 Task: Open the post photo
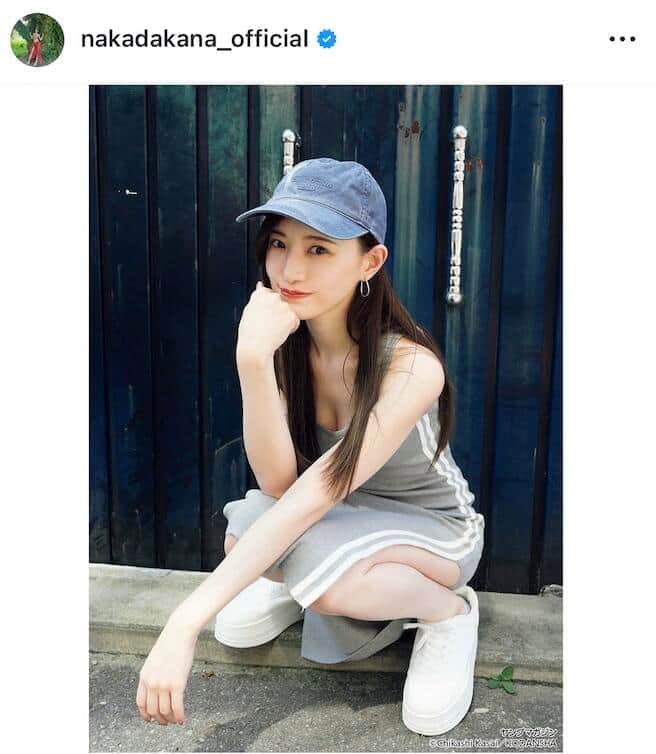[x=325, y=417]
